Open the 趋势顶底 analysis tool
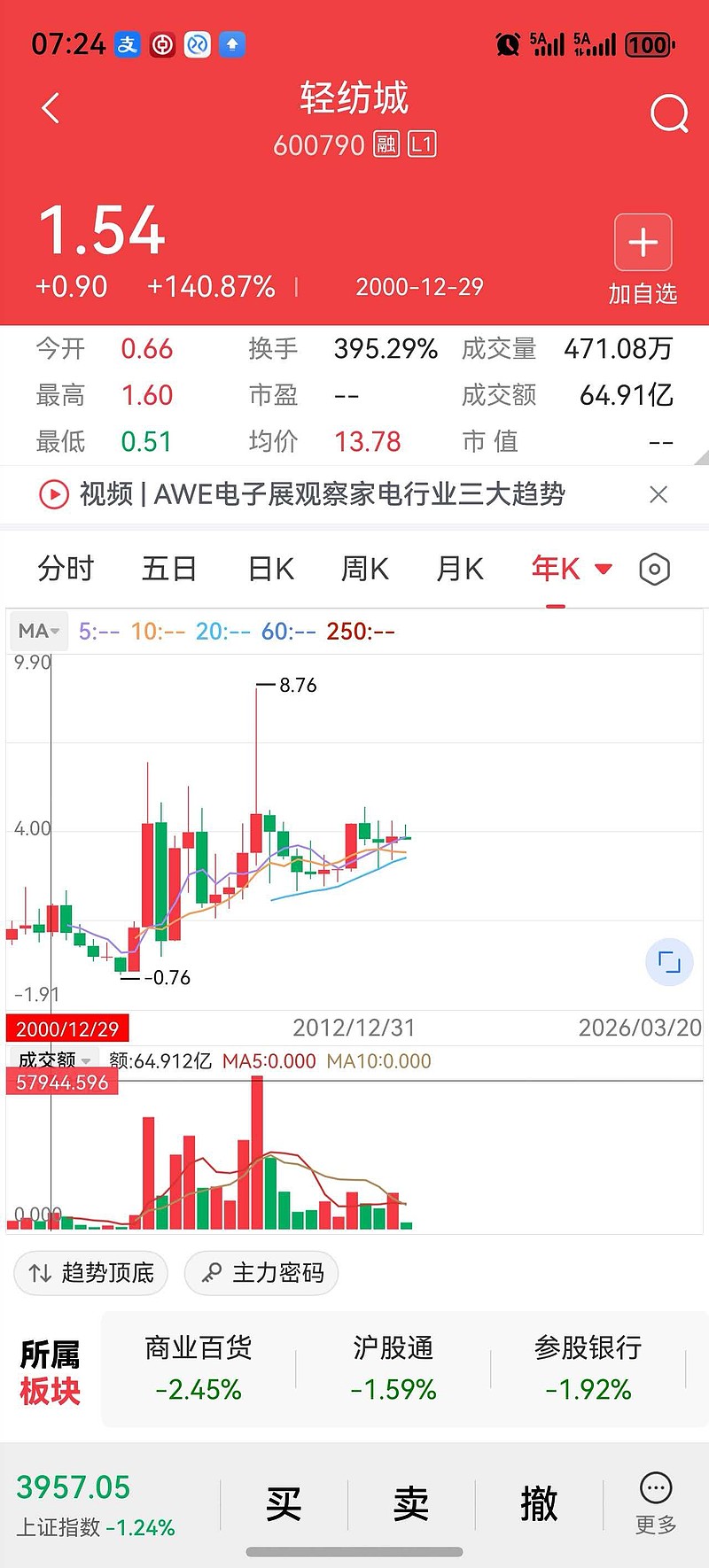Screen dimensions: 709x1568 (90, 1273)
